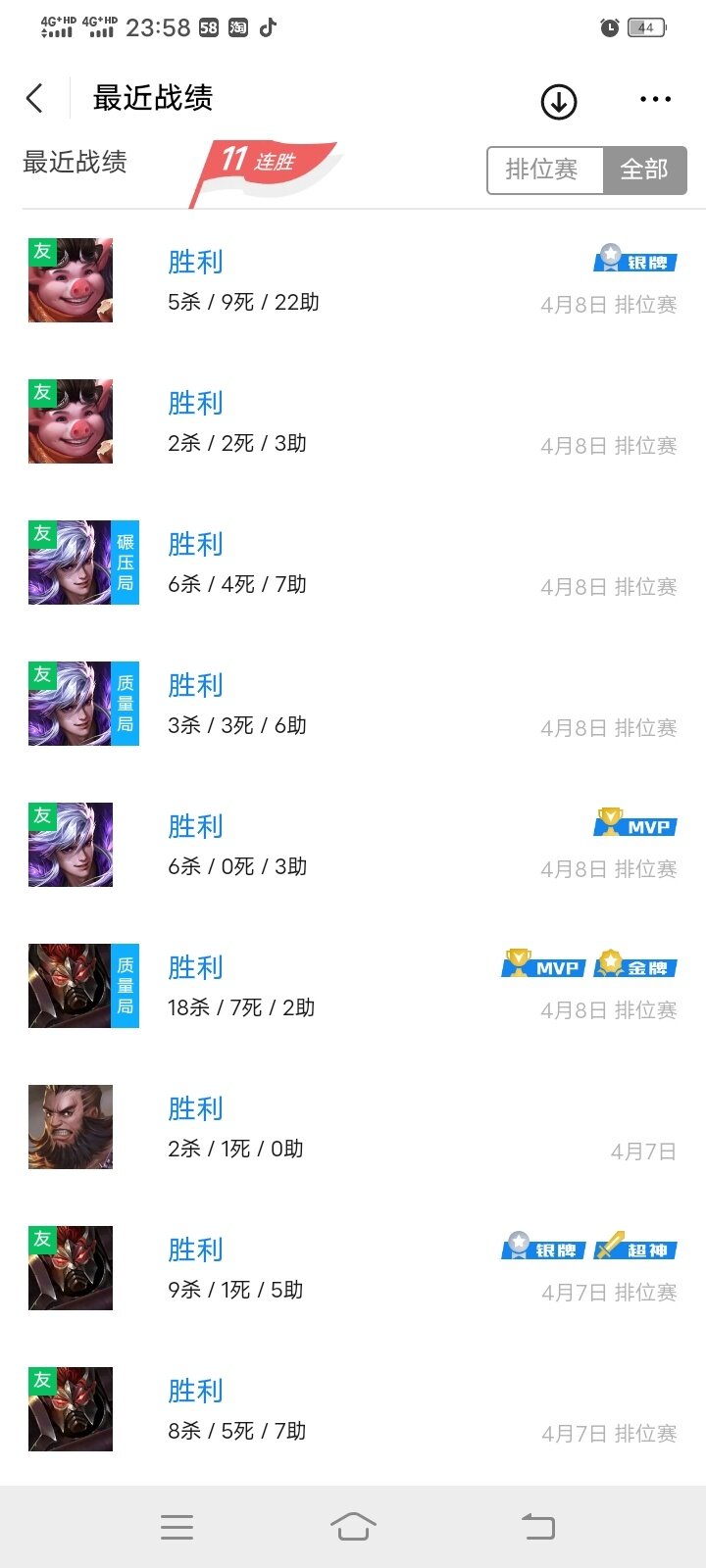Switch to the 排位赛 filter tab

click(x=542, y=170)
